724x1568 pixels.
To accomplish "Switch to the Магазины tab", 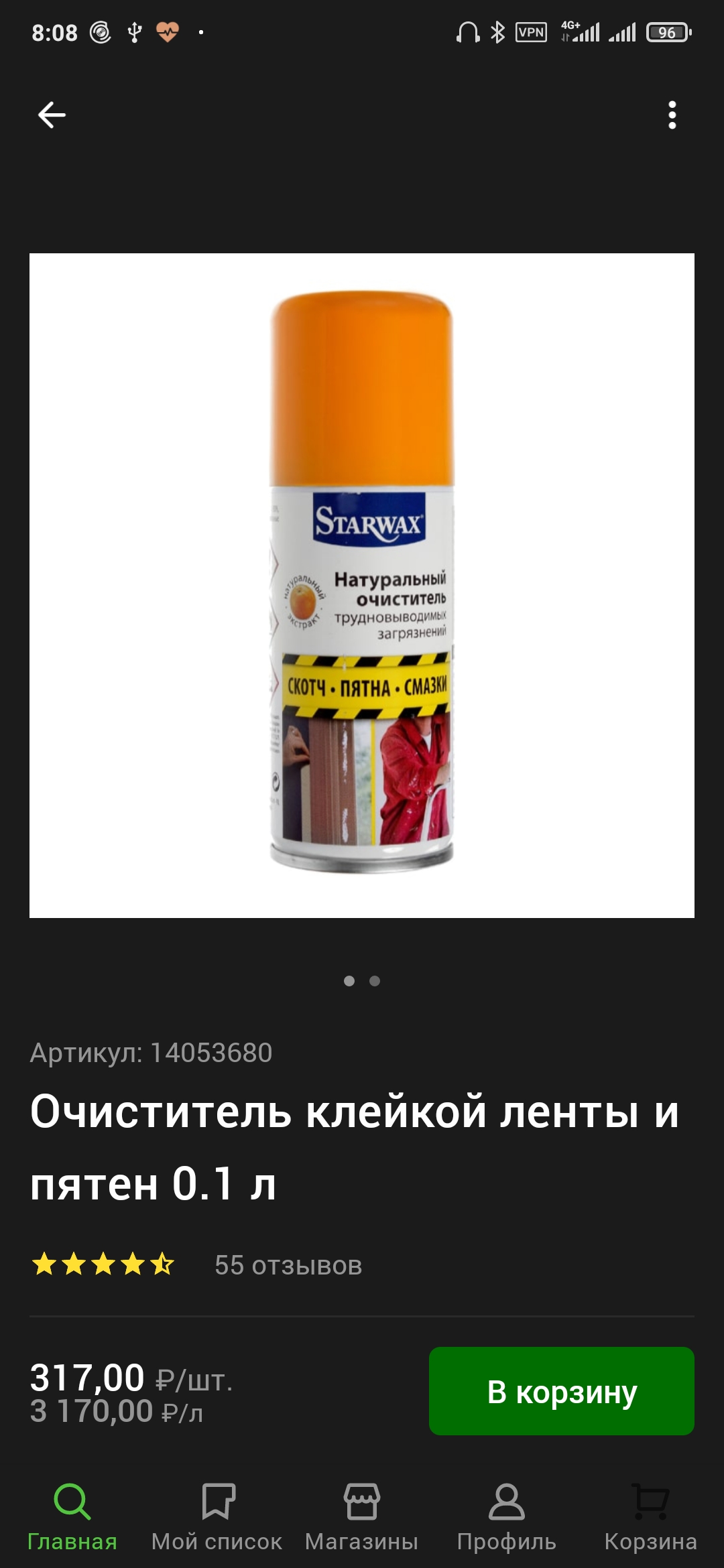I will (362, 1516).
